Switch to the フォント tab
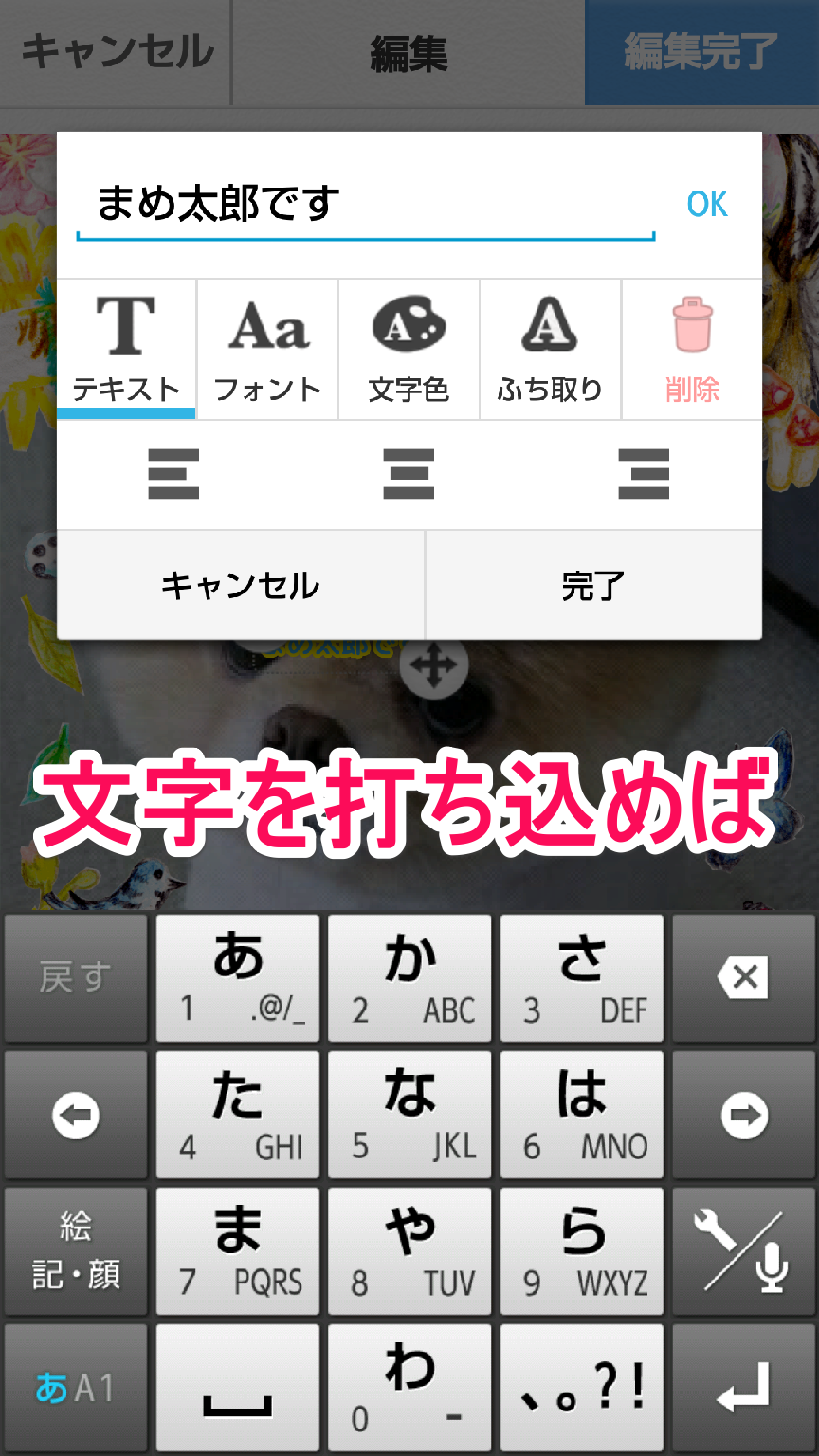Screen dimensions: 819x1456 pyautogui.click(x=267, y=350)
